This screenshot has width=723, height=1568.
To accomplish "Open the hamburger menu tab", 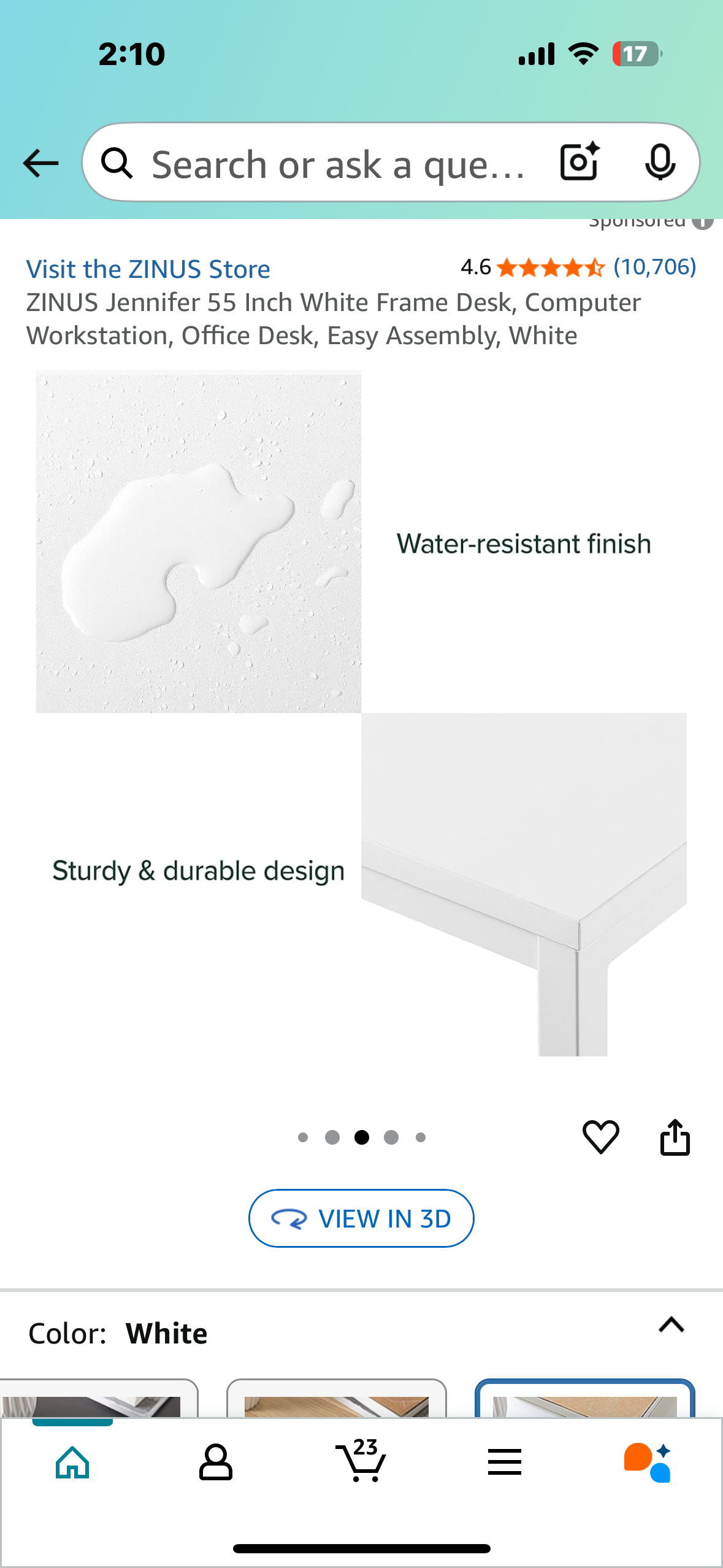I will (x=505, y=1462).
